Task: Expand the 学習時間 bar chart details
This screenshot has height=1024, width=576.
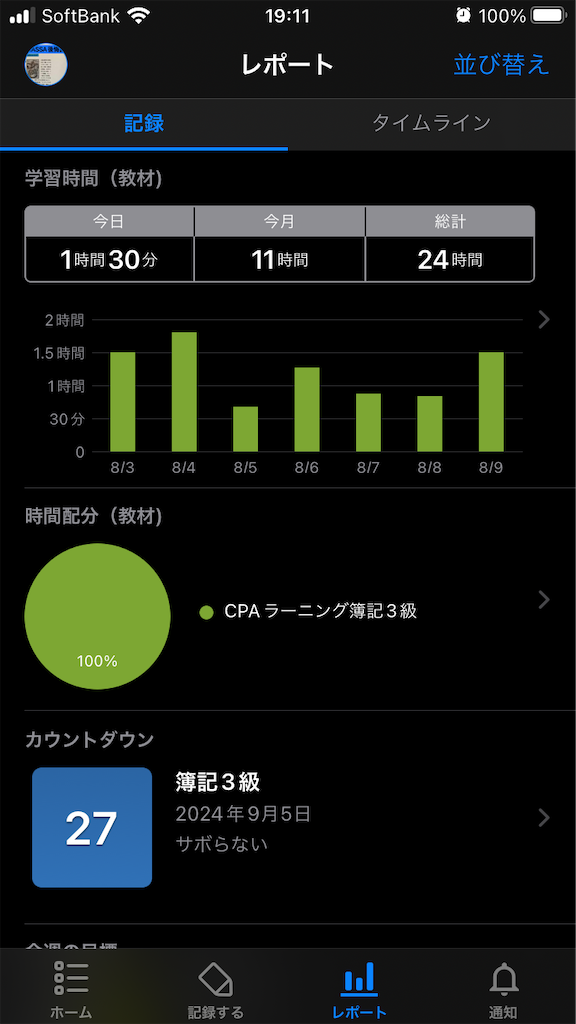Action: click(x=543, y=319)
